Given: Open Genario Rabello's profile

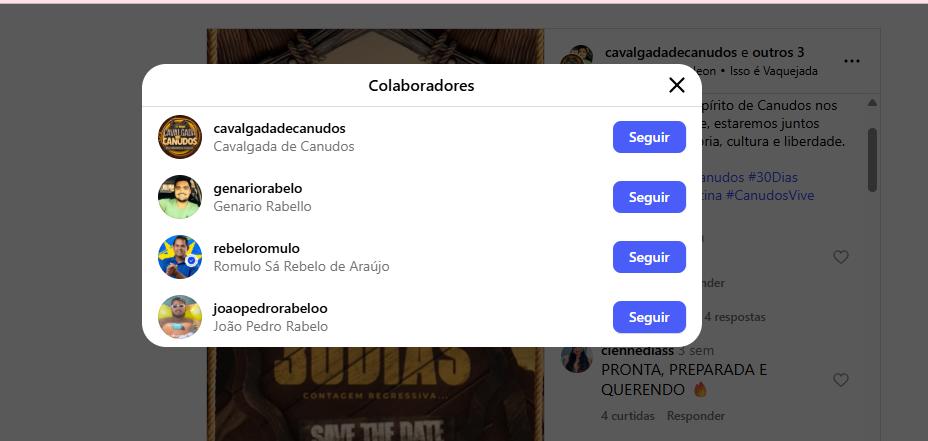Looking at the screenshot, I should [258, 189].
